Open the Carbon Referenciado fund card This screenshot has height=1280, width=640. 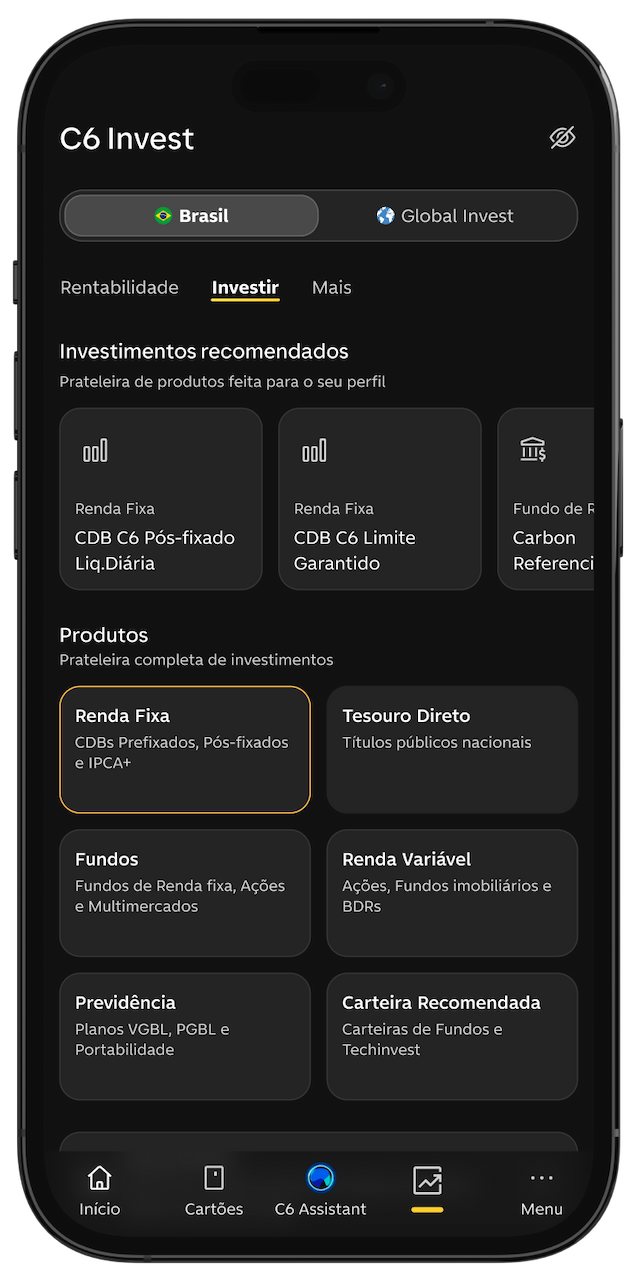point(548,498)
